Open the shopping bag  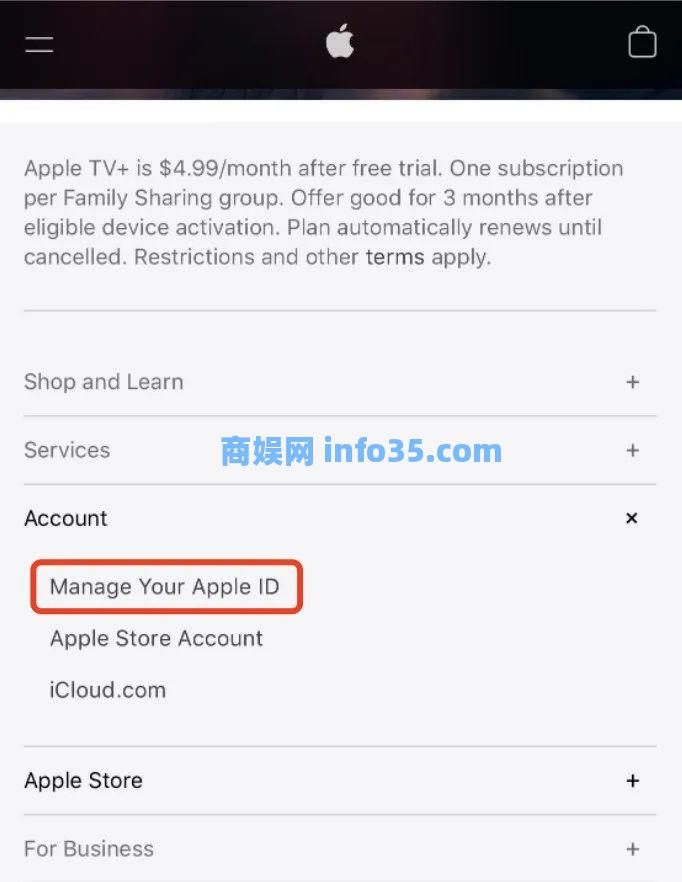pyautogui.click(x=642, y=43)
